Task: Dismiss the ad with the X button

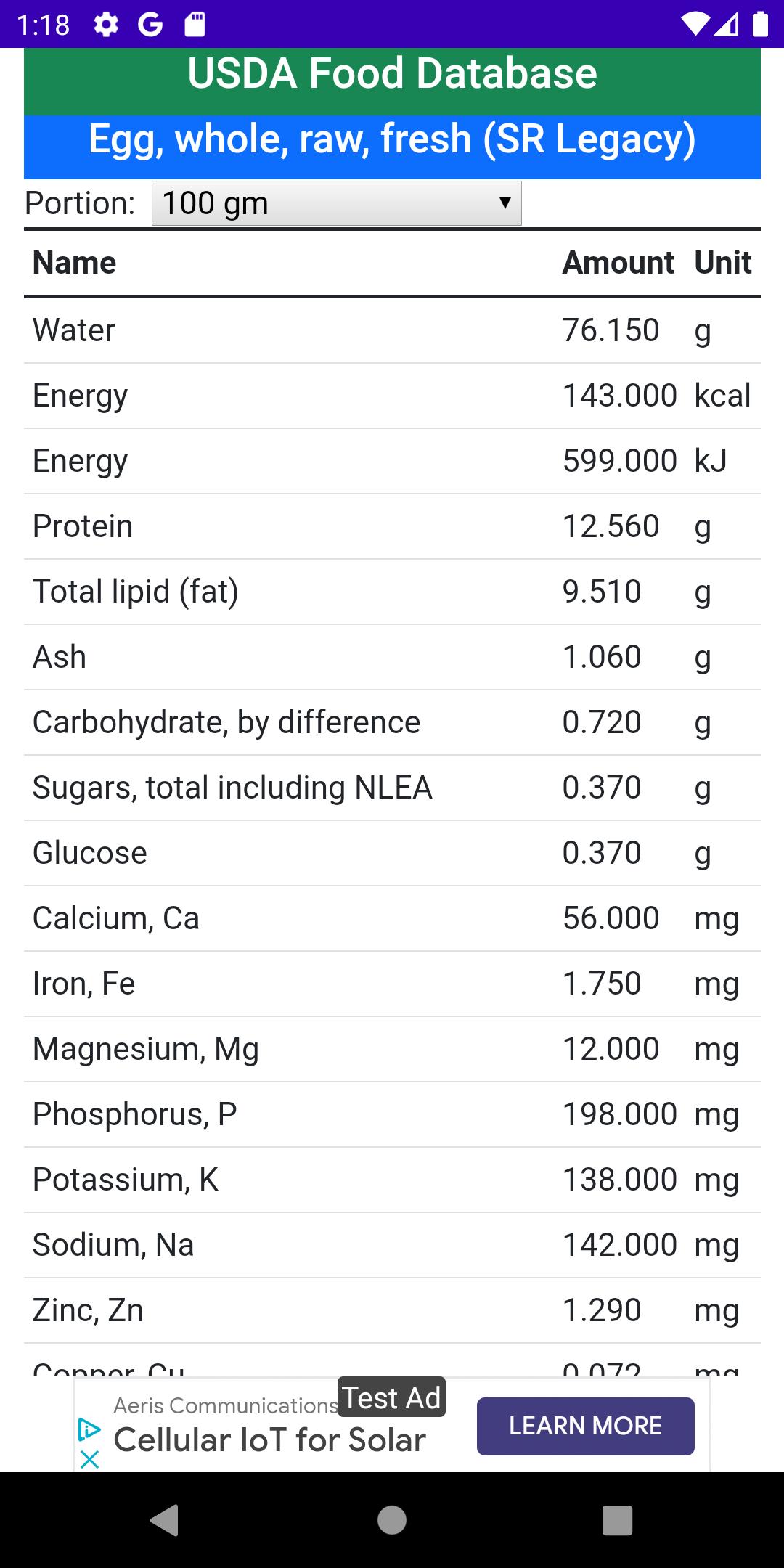Action: [x=89, y=1460]
